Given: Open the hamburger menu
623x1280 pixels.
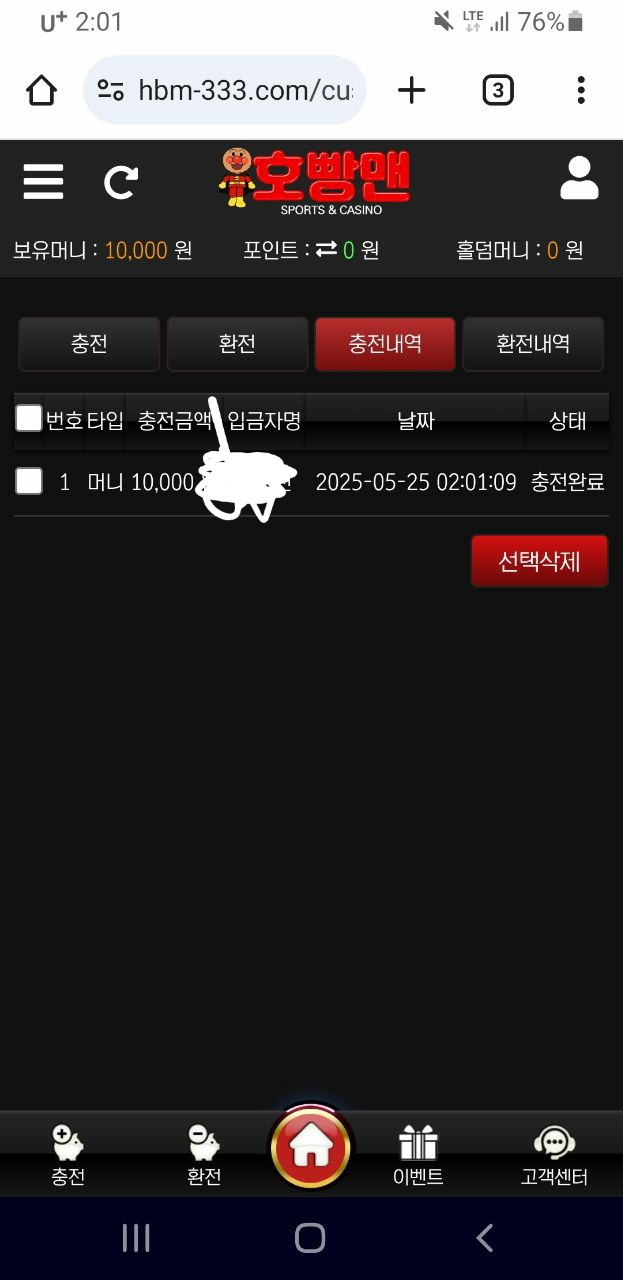Looking at the screenshot, I should 43,182.
